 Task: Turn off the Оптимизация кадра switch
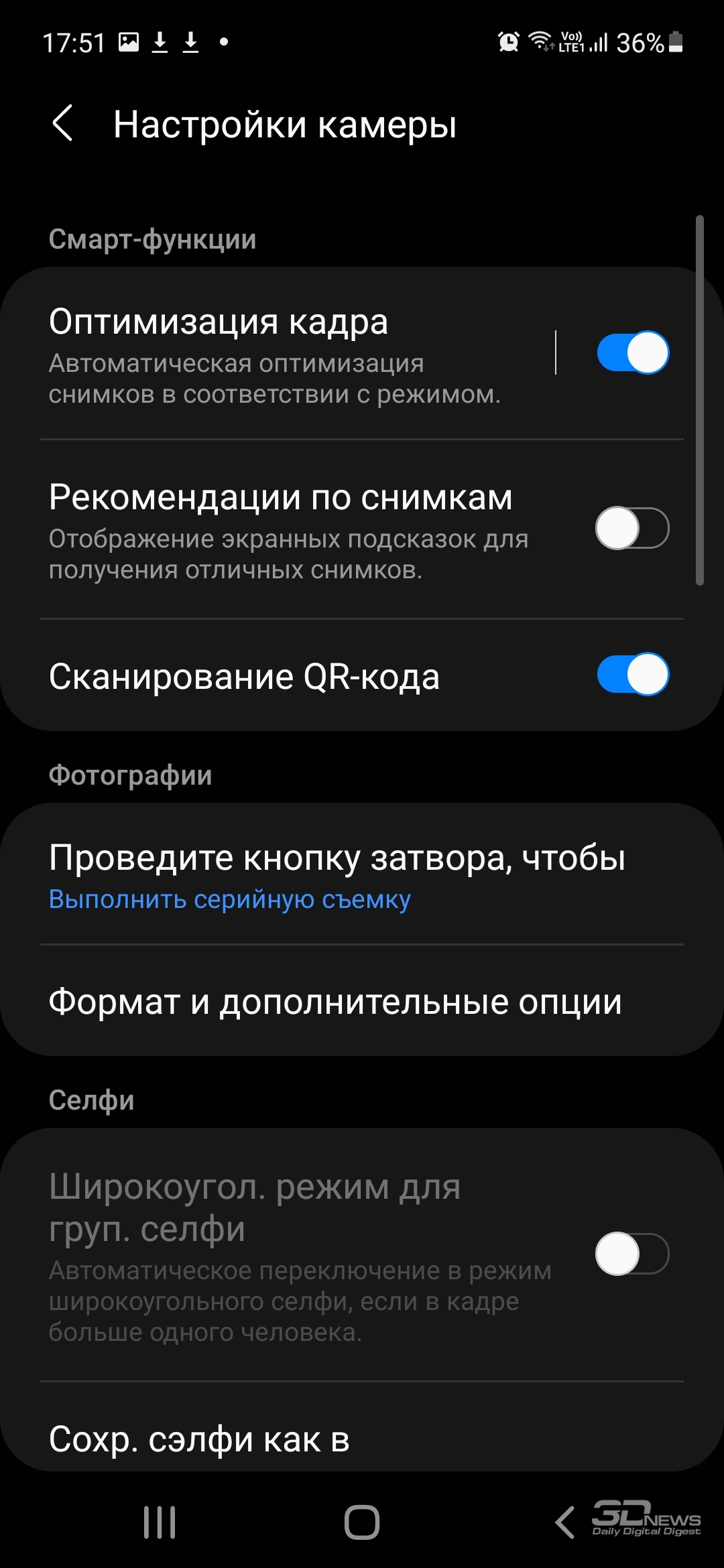pos(633,352)
